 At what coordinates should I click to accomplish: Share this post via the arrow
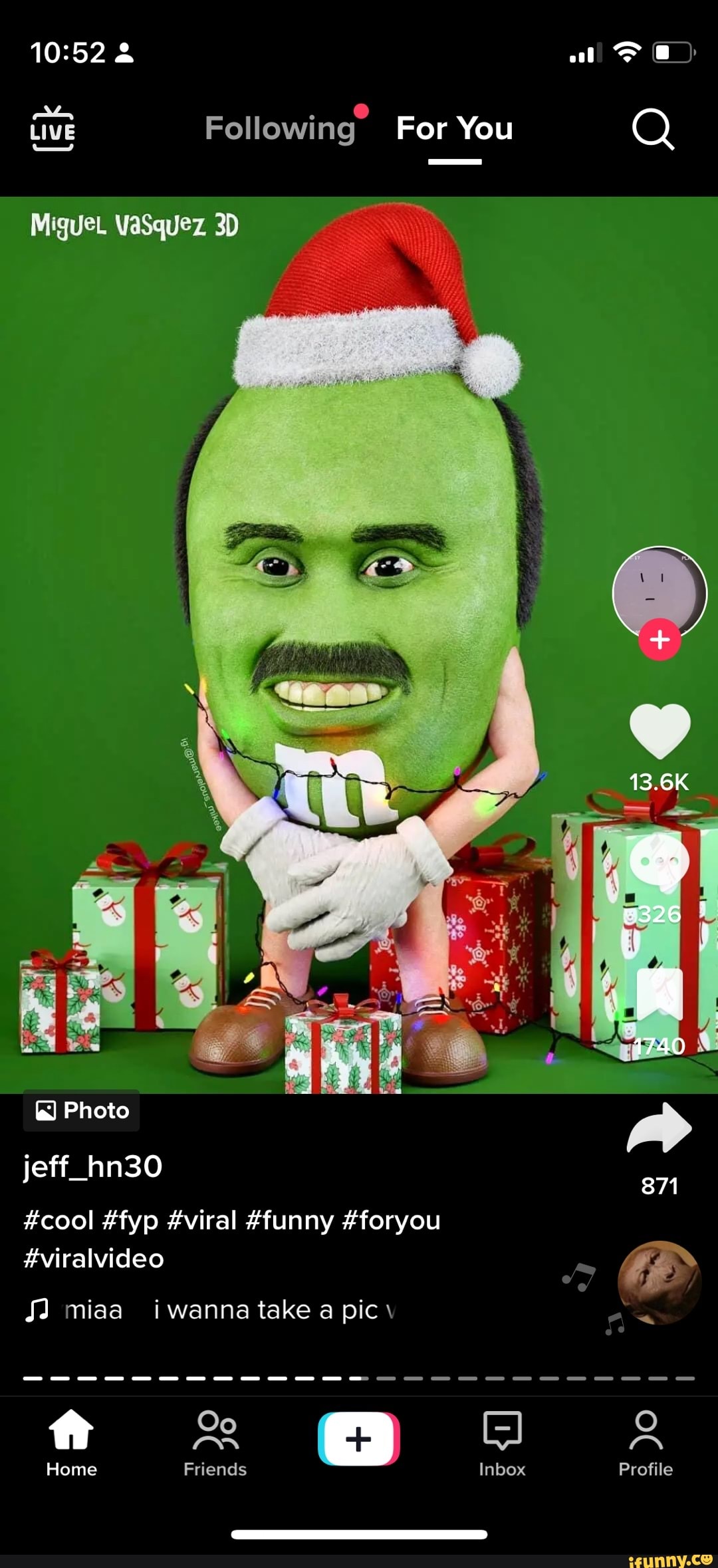[659, 1128]
